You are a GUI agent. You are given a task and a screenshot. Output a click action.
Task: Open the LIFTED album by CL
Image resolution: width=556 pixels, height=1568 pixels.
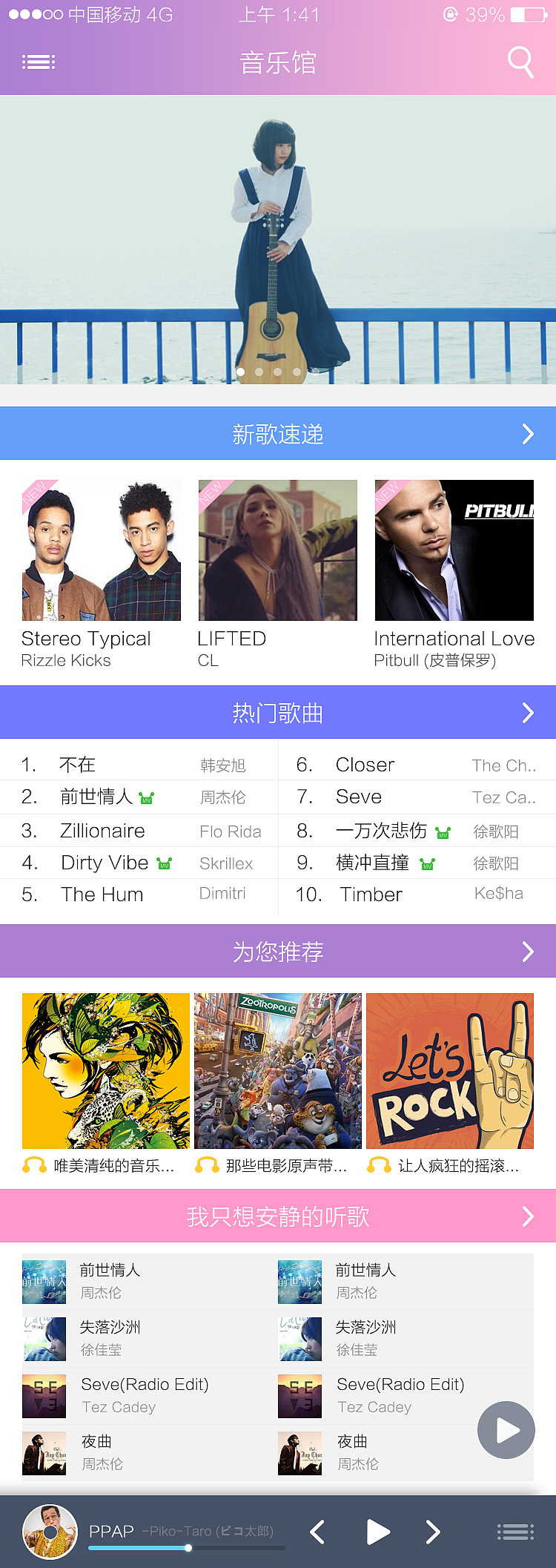click(277, 550)
